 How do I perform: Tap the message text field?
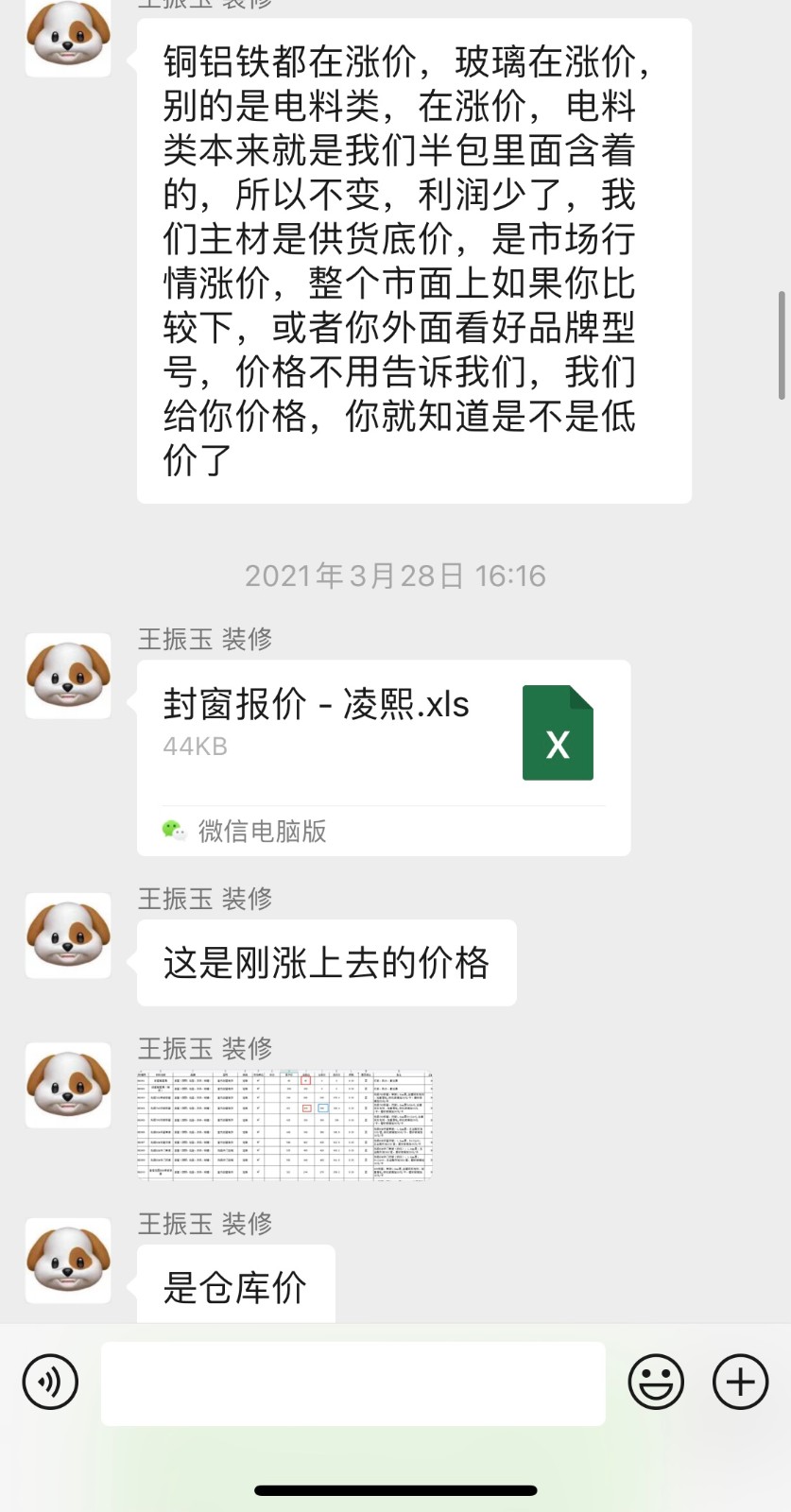[353, 1383]
